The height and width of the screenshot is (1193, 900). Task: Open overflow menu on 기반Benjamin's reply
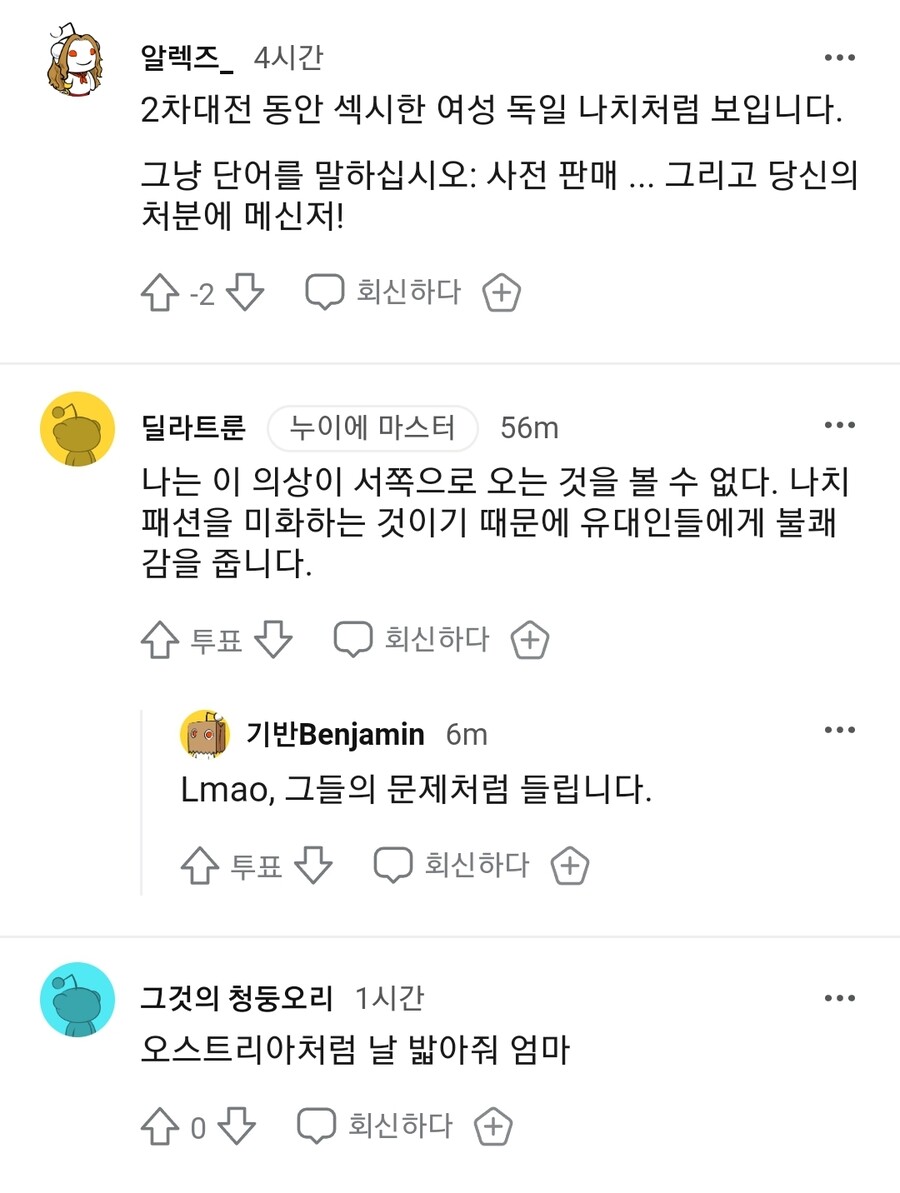click(839, 731)
